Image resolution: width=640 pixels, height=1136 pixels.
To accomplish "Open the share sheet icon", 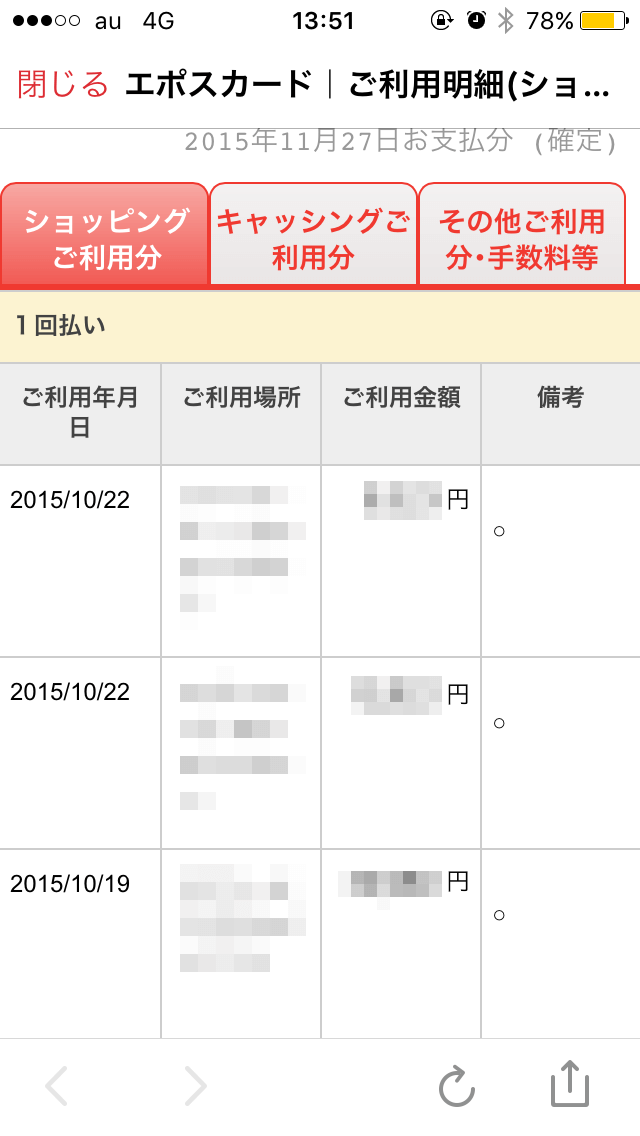I will click(570, 1083).
